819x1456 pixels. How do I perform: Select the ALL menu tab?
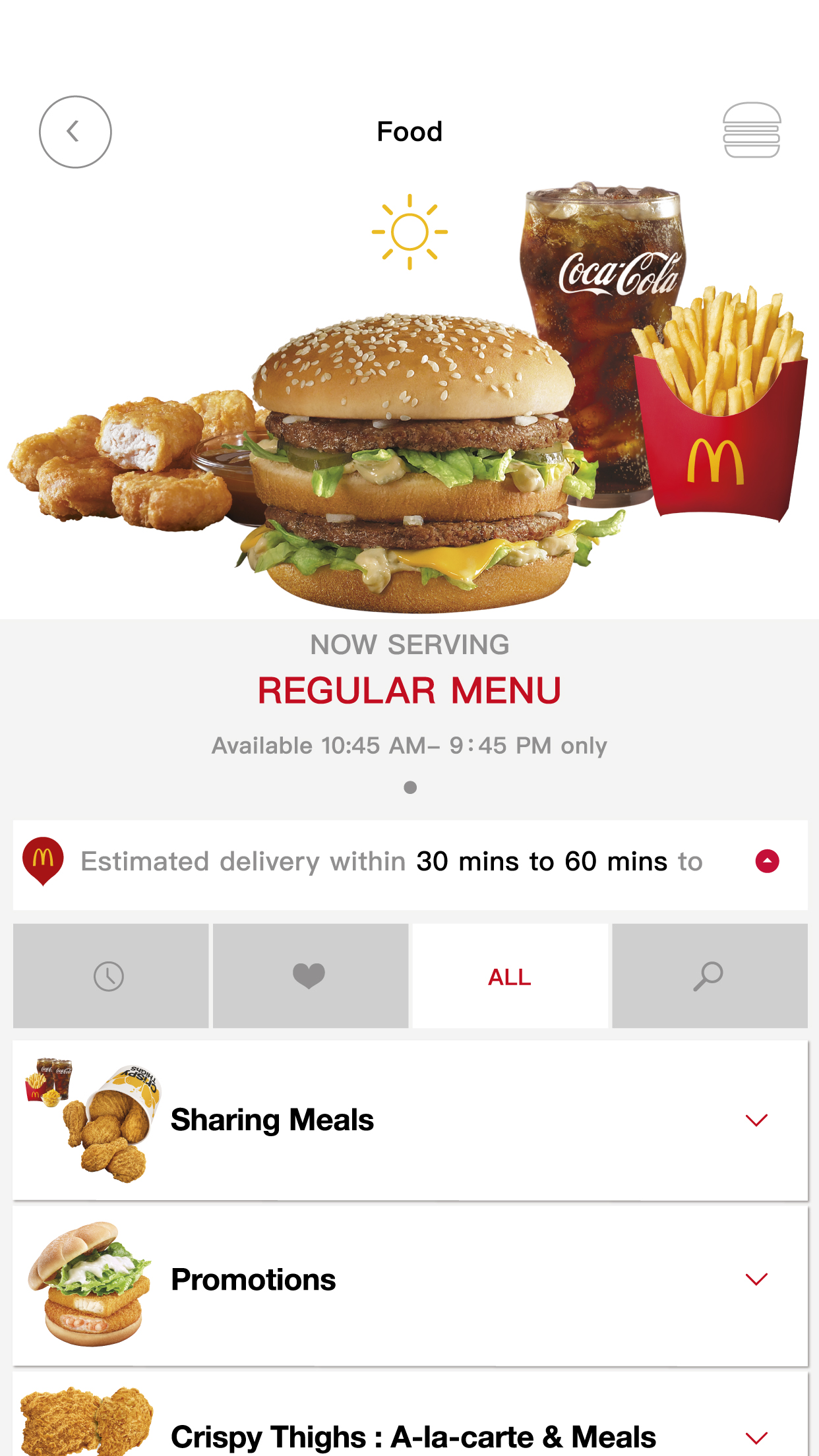click(x=510, y=976)
